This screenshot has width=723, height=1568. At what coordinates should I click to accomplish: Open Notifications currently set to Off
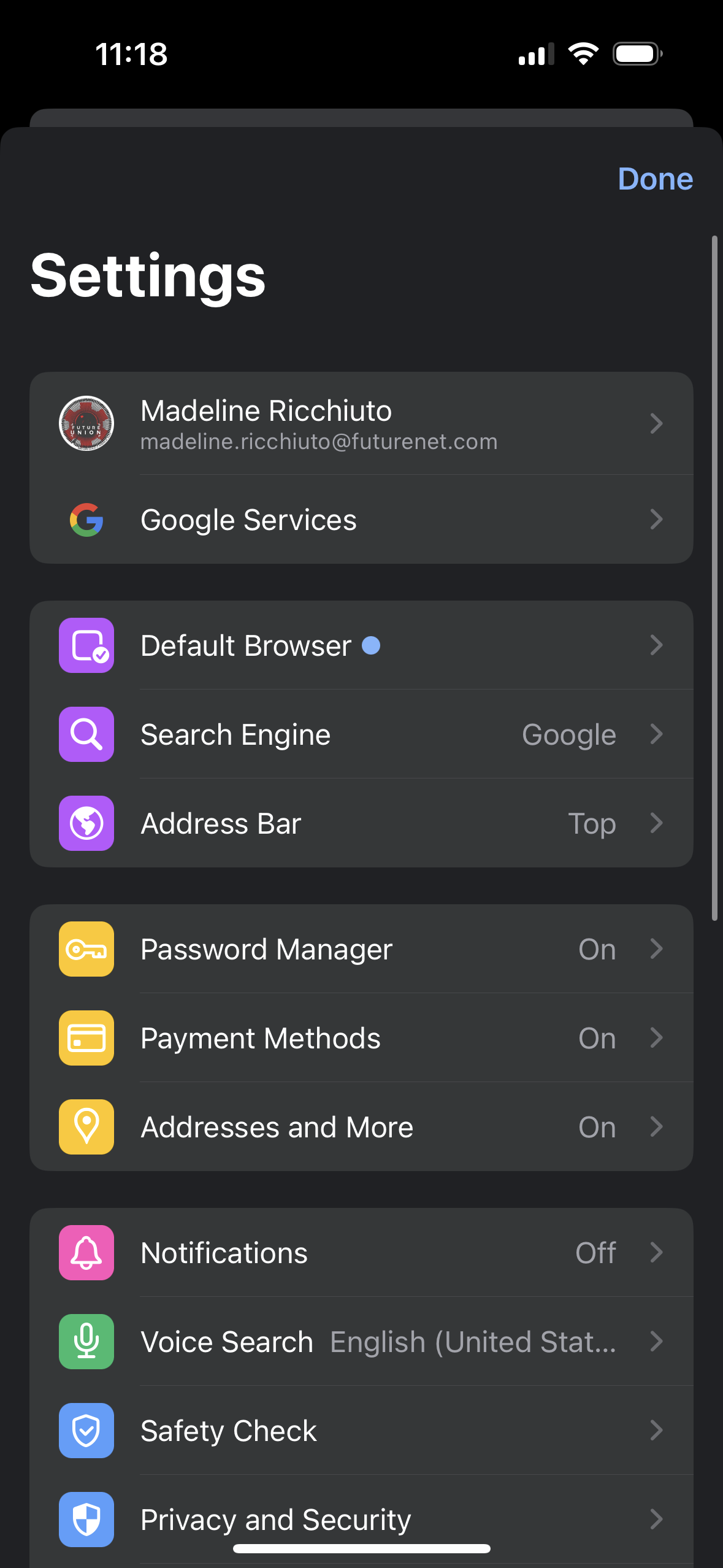(x=362, y=1253)
